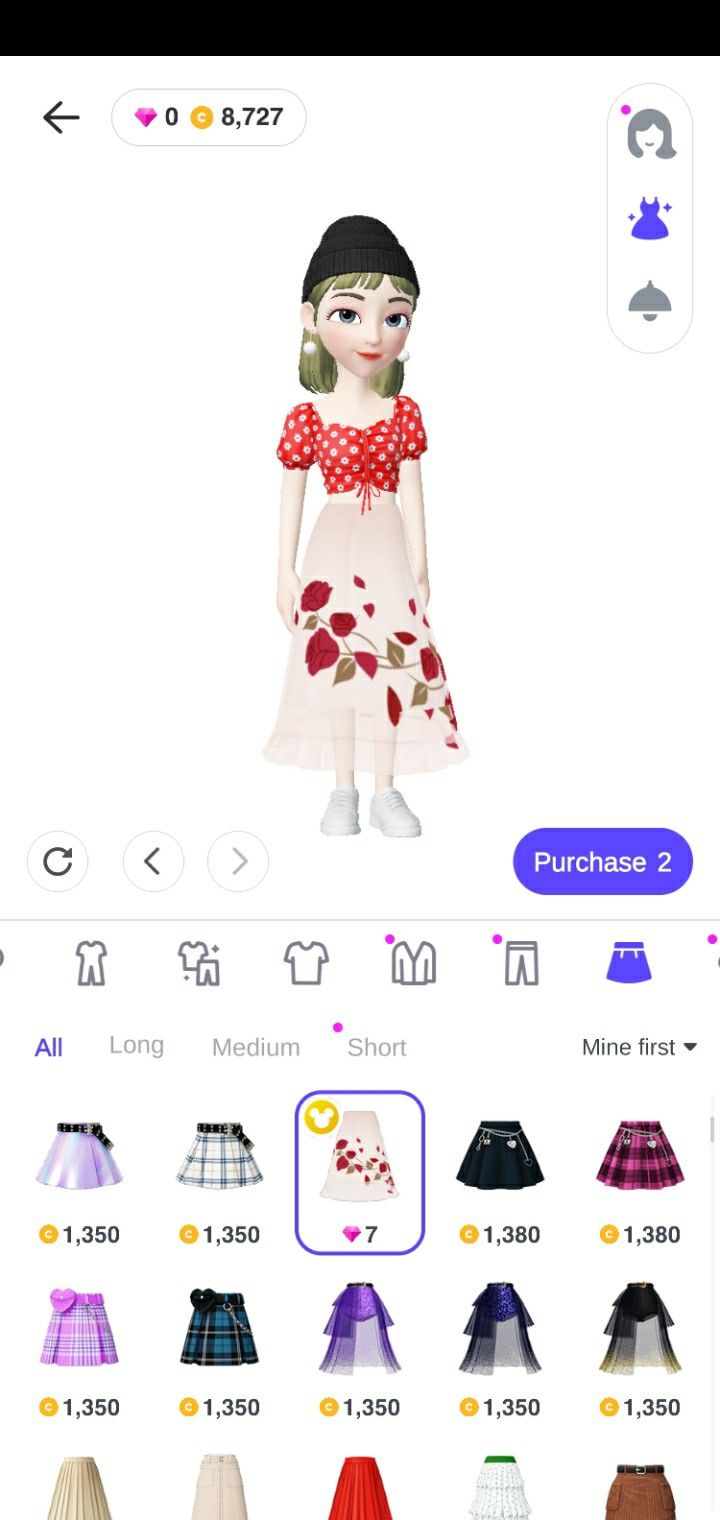Filter skirts by Medium length

(x=256, y=1047)
